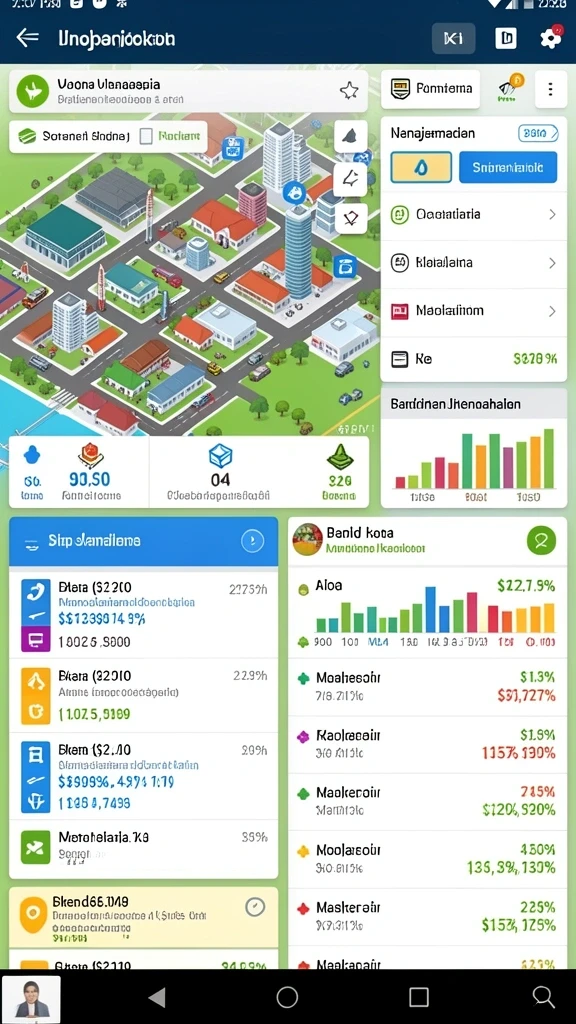This screenshot has width=576, height=1024.
Task: Tick the checkbox next to Rioclam
Action: 146,136
